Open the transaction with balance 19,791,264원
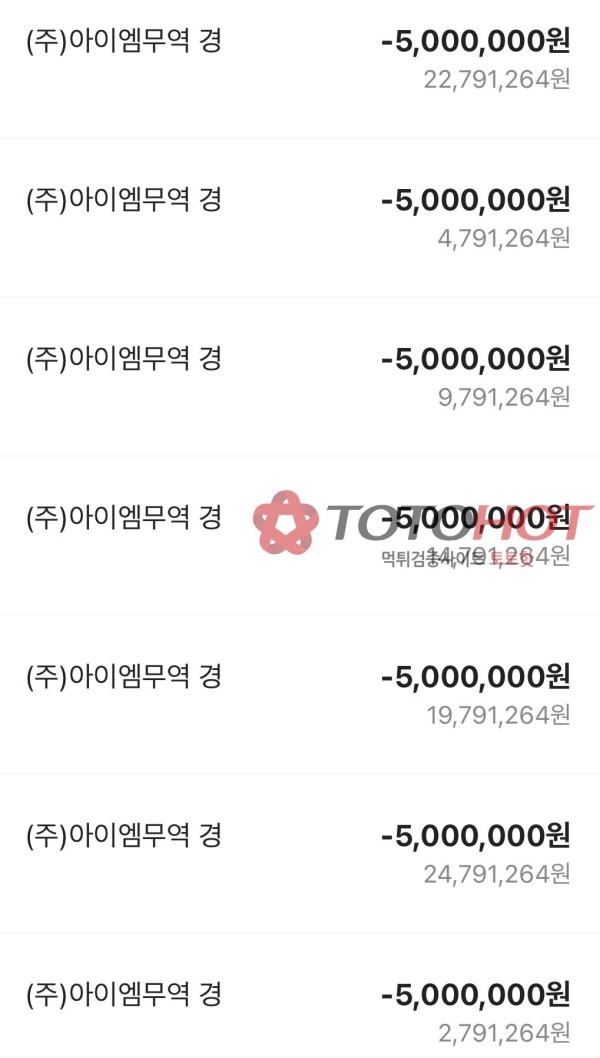The image size is (600, 1058). (300, 694)
